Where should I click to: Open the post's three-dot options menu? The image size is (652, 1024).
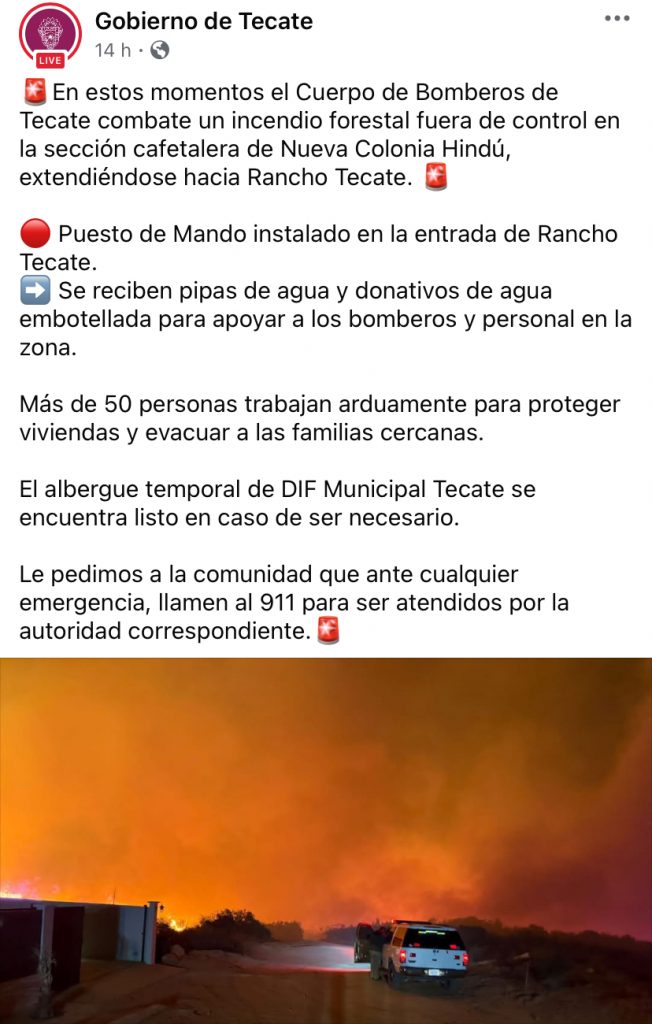tap(618, 20)
